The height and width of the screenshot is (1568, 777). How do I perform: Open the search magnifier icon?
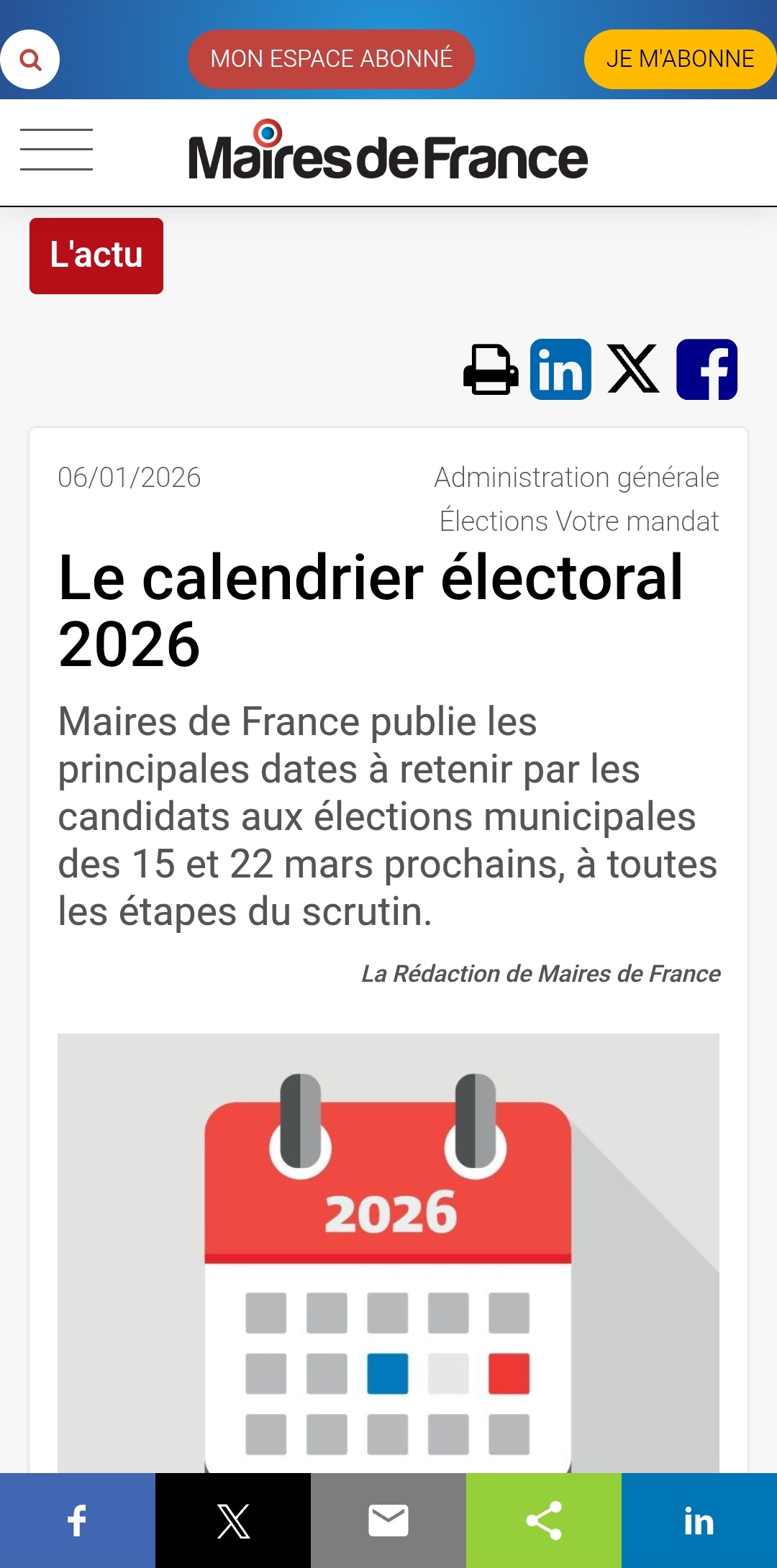[x=30, y=59]
